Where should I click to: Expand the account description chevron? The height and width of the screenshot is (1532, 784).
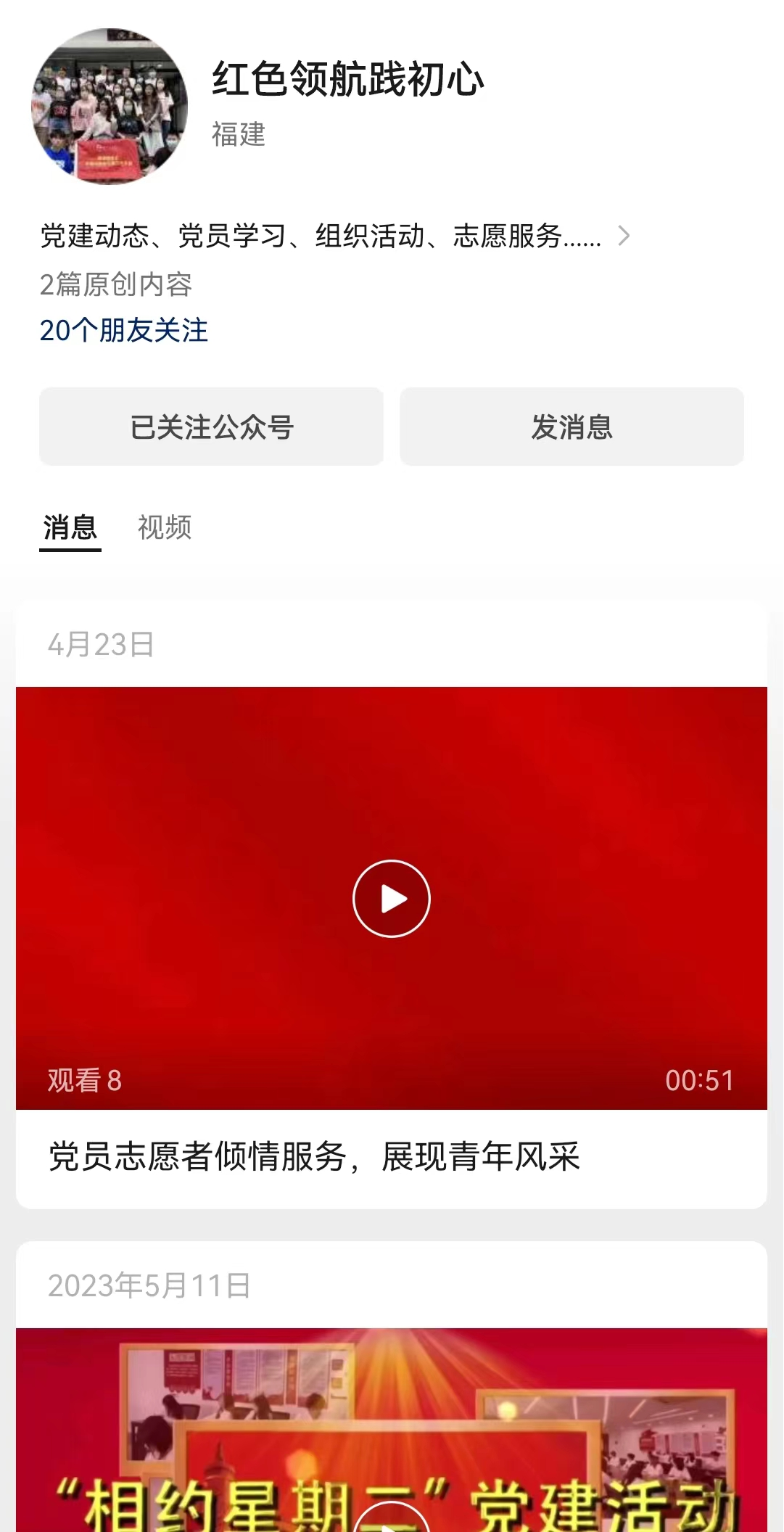coord(623,236)
